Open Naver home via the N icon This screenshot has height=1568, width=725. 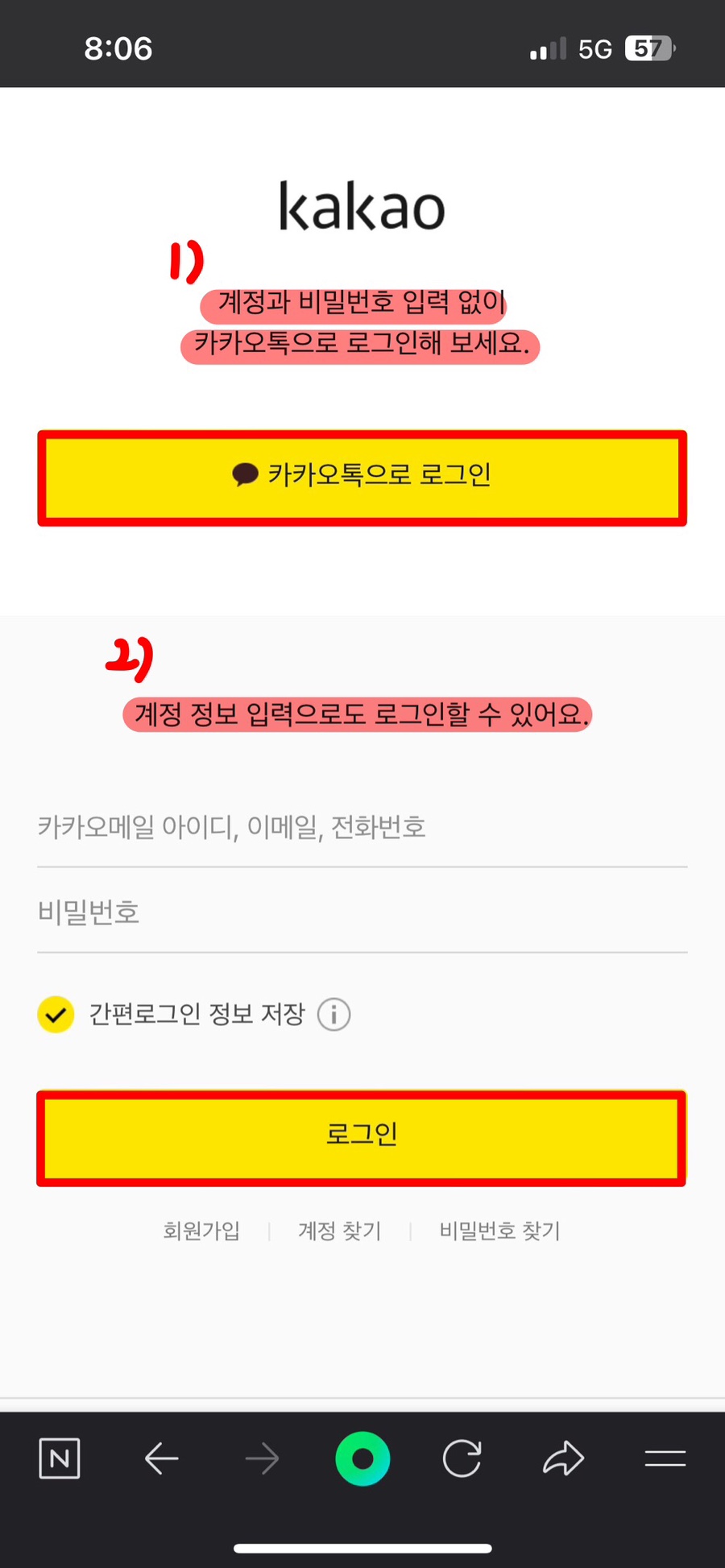point(60,1458)
